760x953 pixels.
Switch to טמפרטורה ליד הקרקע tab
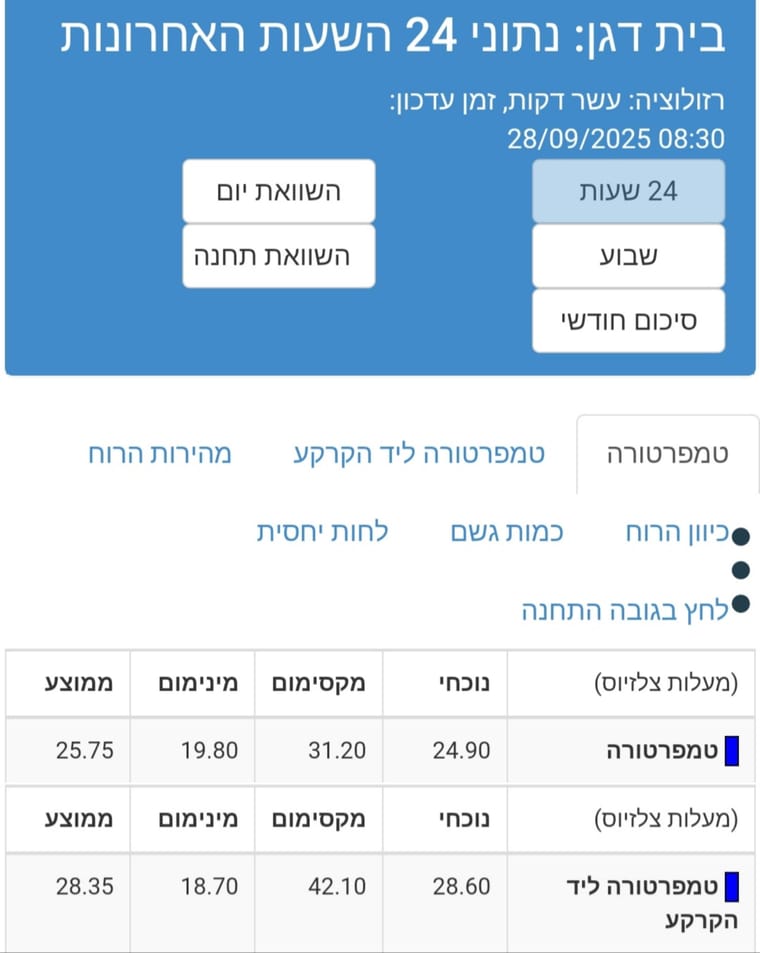pyautogui.click(x=419, y=454)
